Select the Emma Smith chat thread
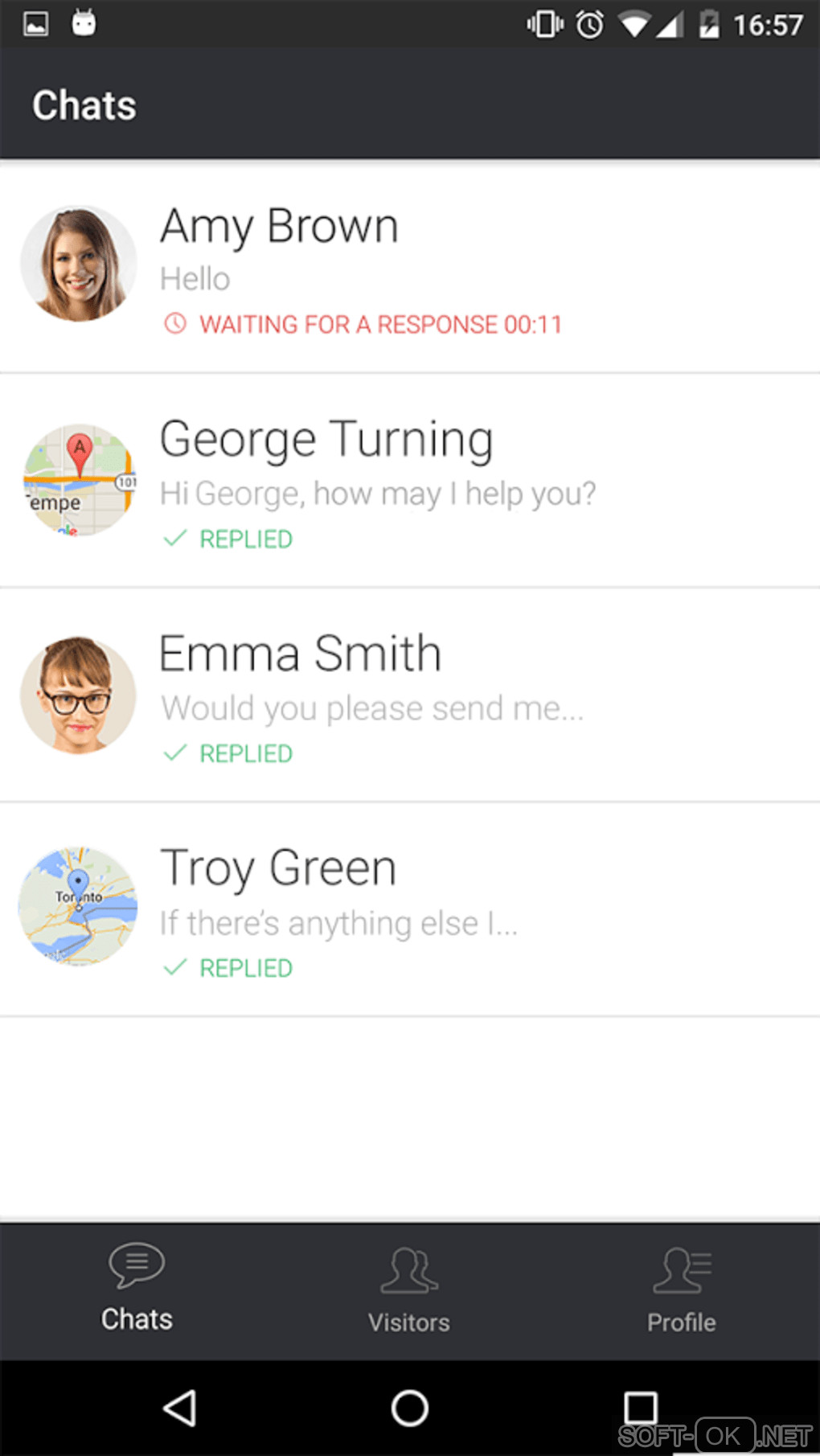This screenshot has width=820, height=1456. point(410,695)
